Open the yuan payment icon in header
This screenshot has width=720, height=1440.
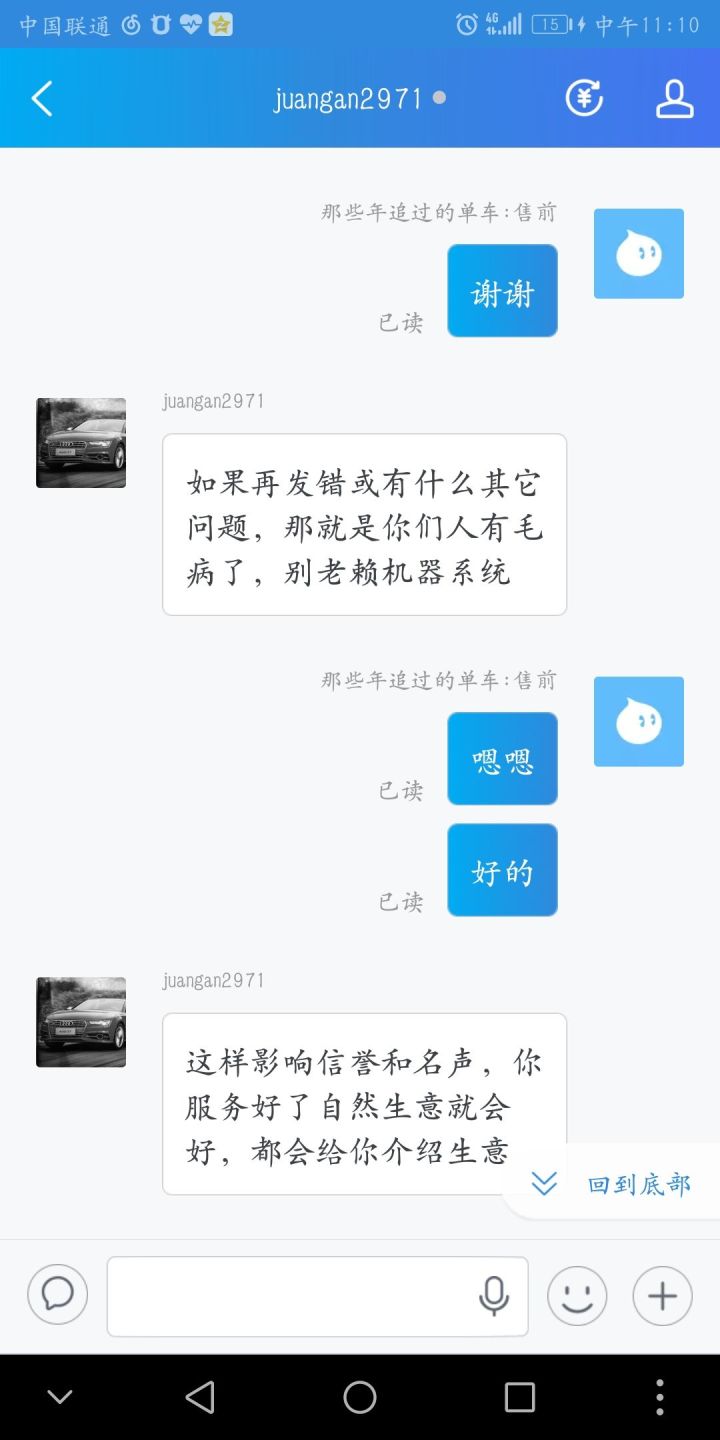584,98
